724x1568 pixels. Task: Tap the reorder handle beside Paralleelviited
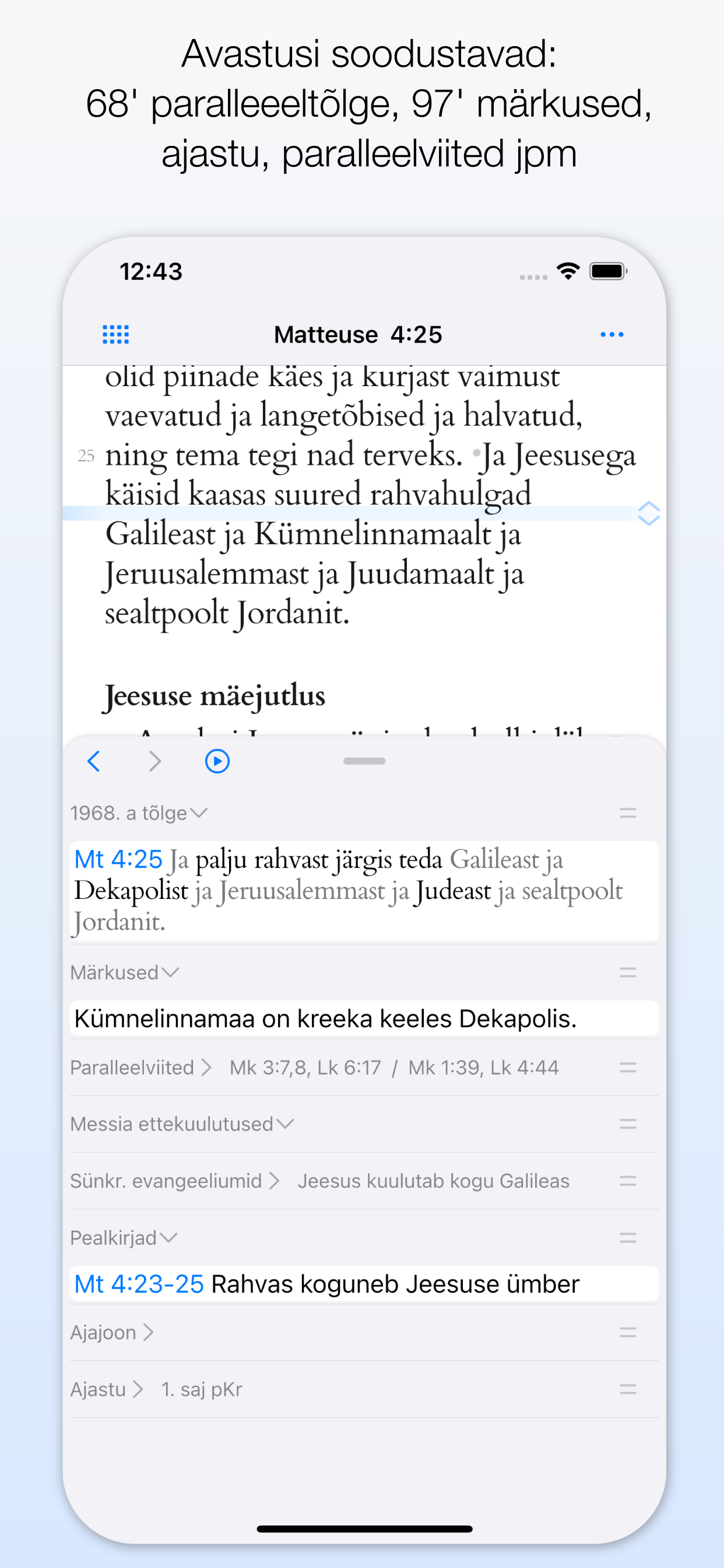(628, 1067)
